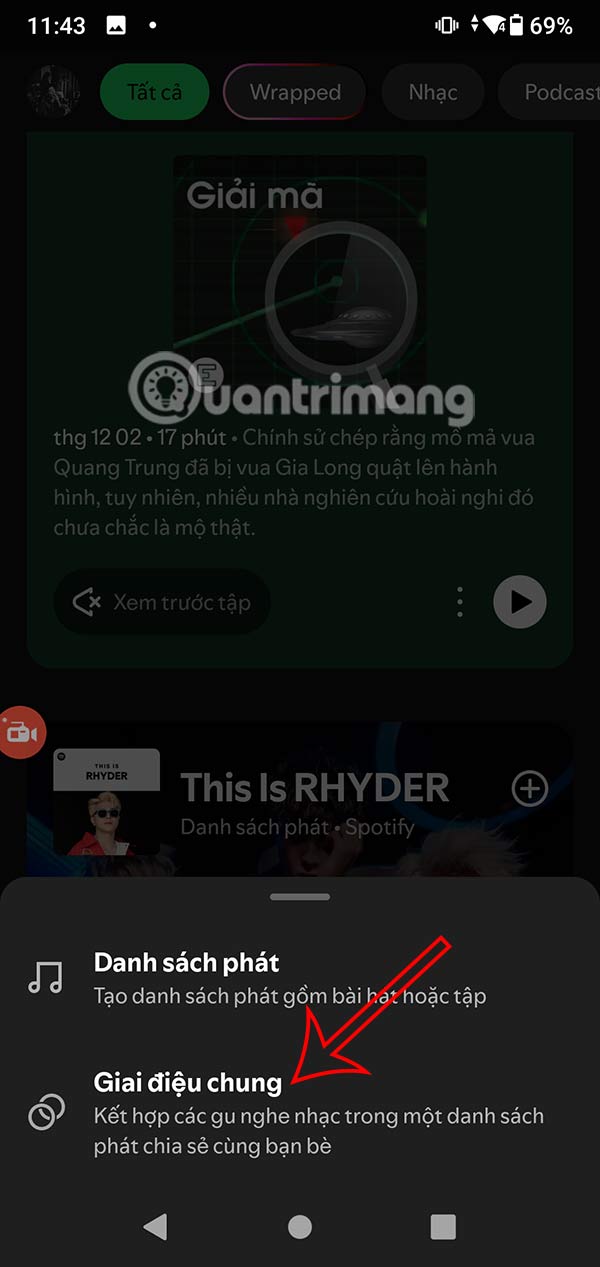600x1267 pixels.
Task: Go back with the system back button
Action: (155, 1227)
